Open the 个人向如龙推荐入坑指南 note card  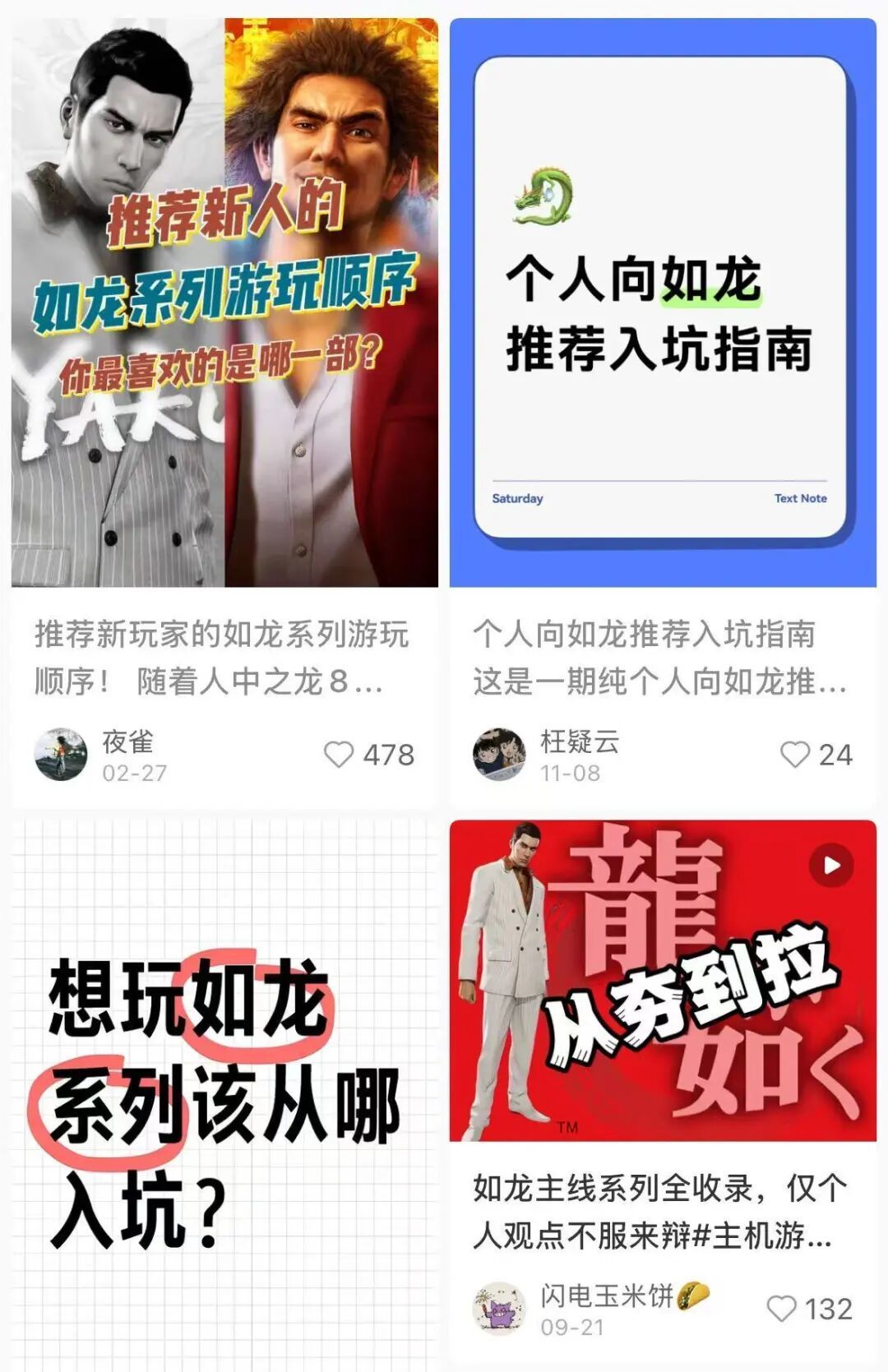[663, 303]
